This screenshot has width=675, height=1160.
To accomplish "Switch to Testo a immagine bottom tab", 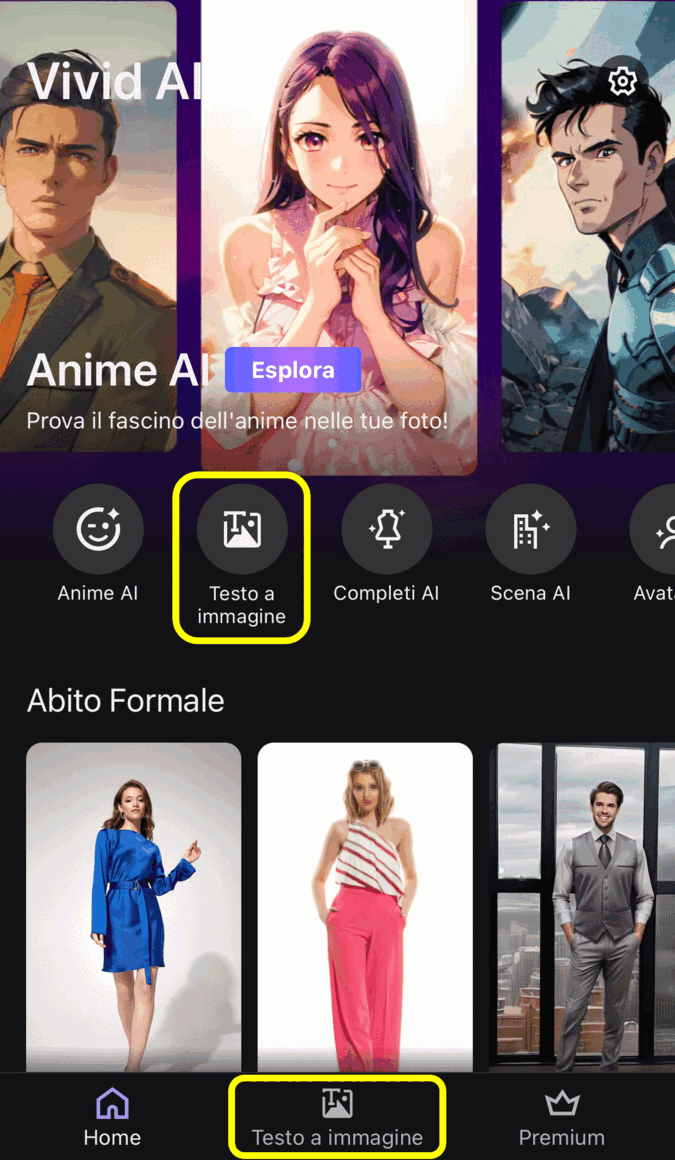I will (x=337, y=1118).
